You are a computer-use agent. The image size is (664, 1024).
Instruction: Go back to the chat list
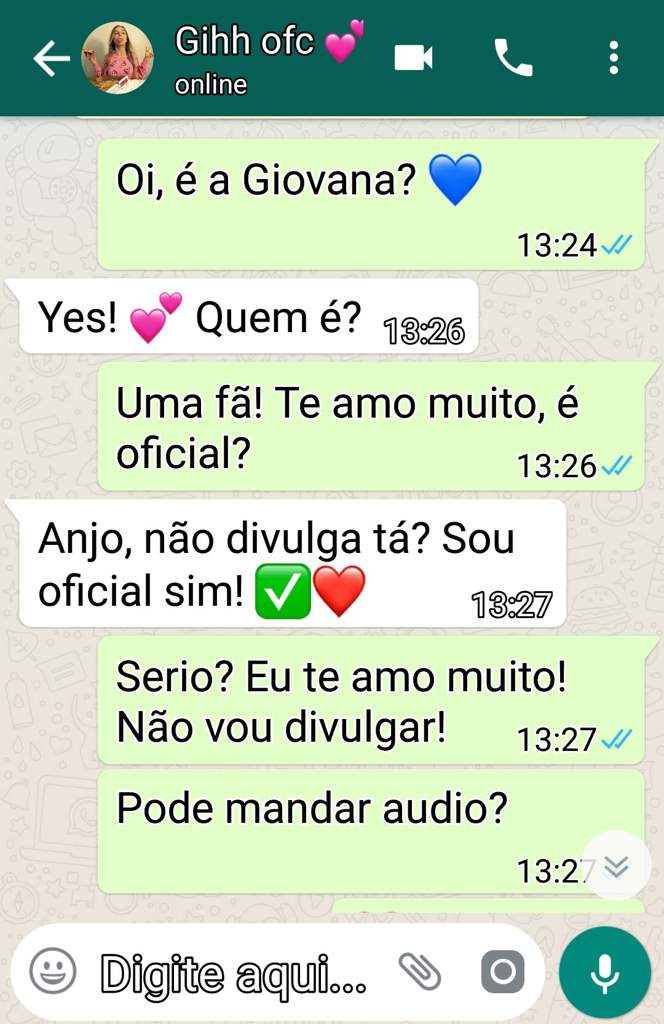tap(50, 59)
